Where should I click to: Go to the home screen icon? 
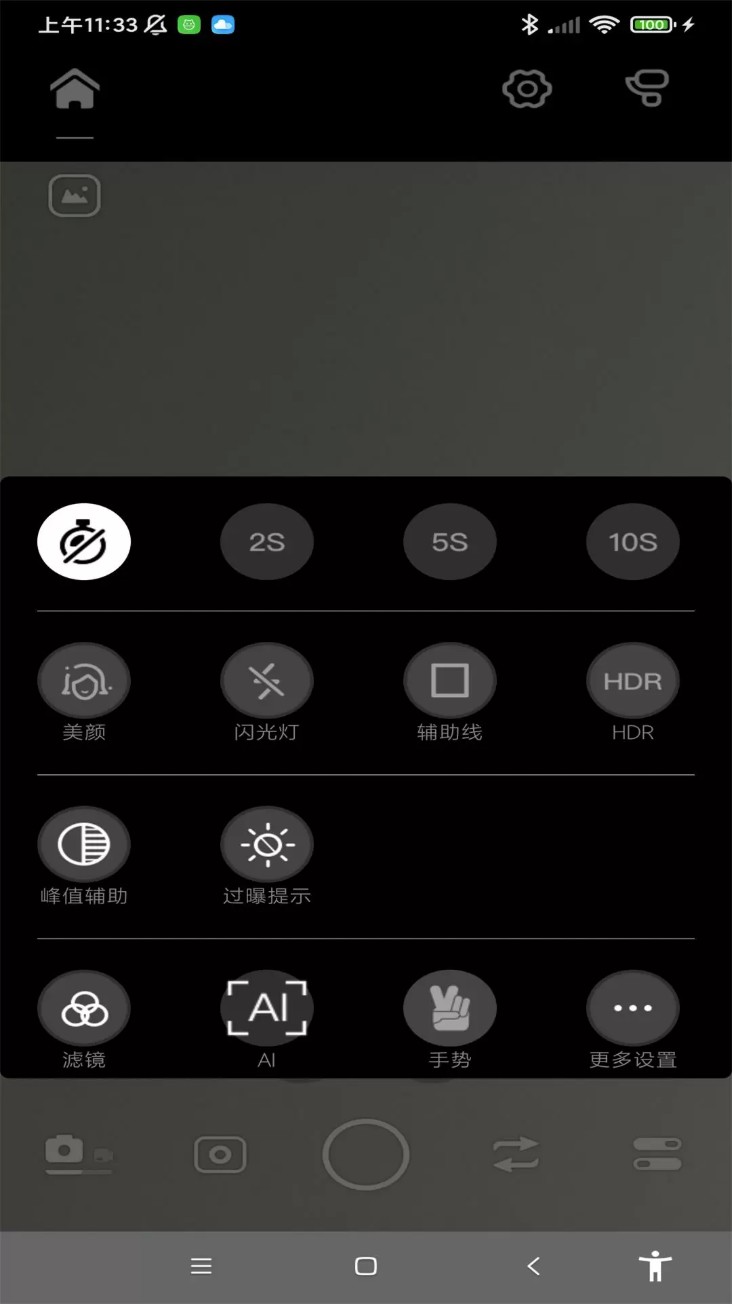pos(75,89)
